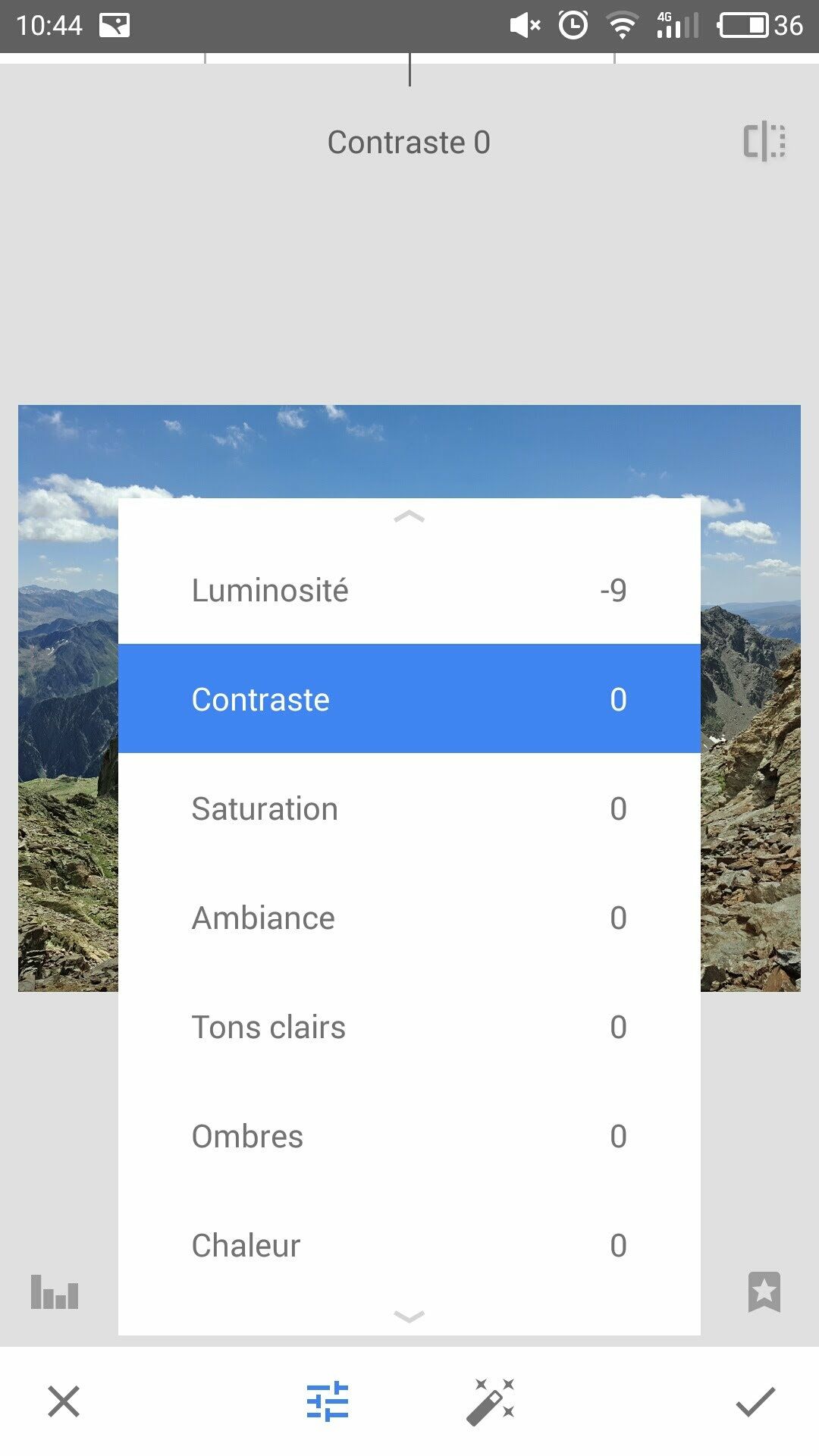Select the Ambiance adjustment
The width and height of the screenshot is (819, 1456).
click(409, 918)
